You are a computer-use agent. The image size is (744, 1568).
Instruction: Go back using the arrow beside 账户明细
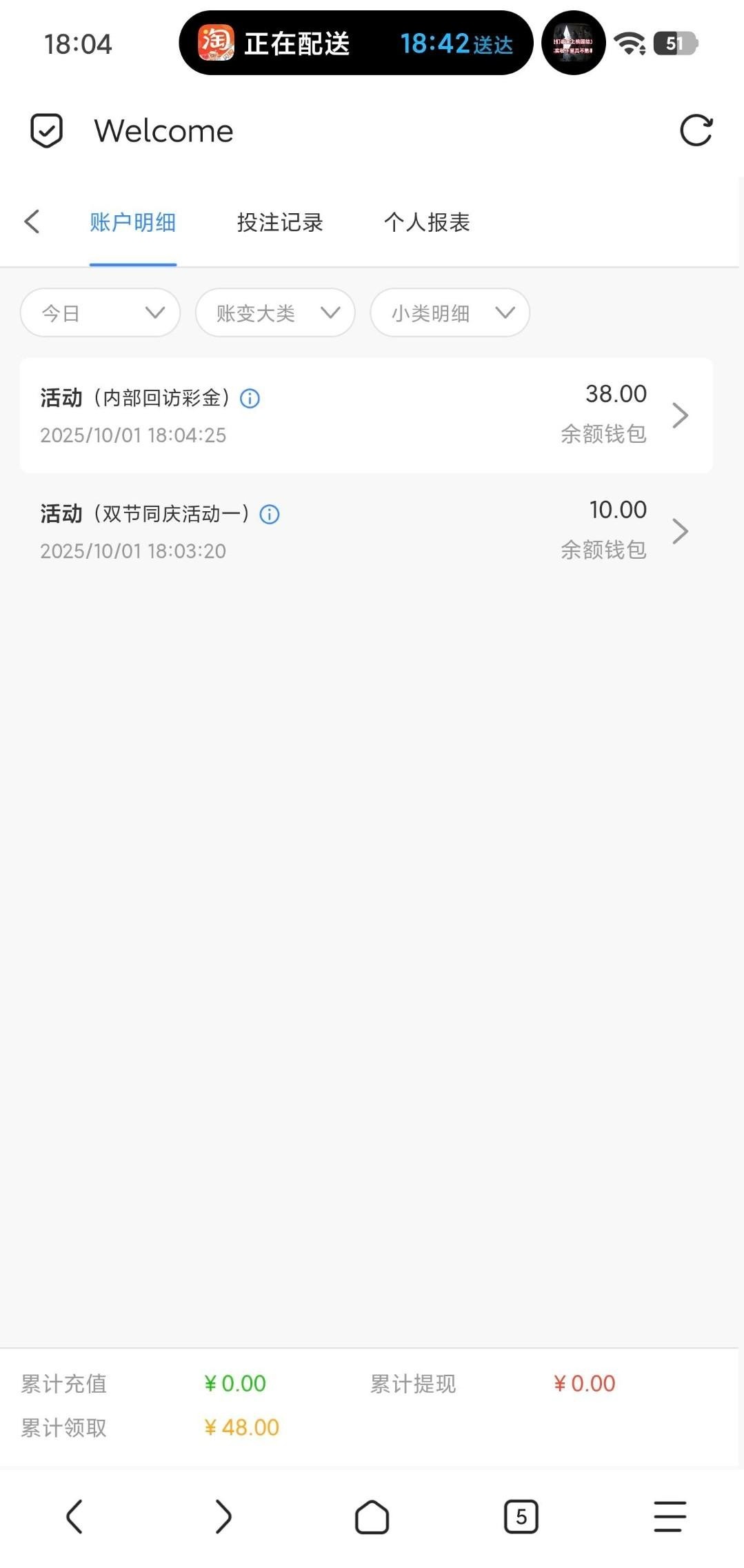click(x=32, y=222)
